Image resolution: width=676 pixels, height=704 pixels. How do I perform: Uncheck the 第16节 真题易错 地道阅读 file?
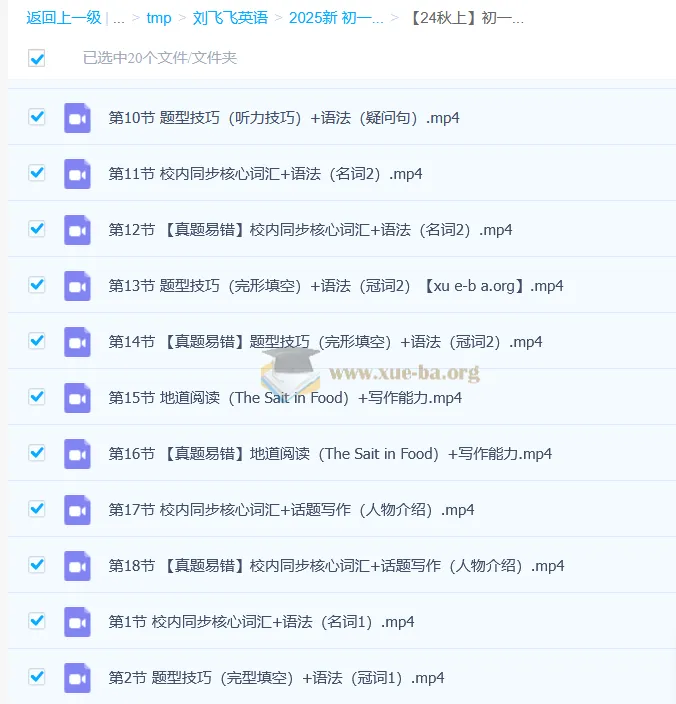pyautogui.click(x=37, y=453)
